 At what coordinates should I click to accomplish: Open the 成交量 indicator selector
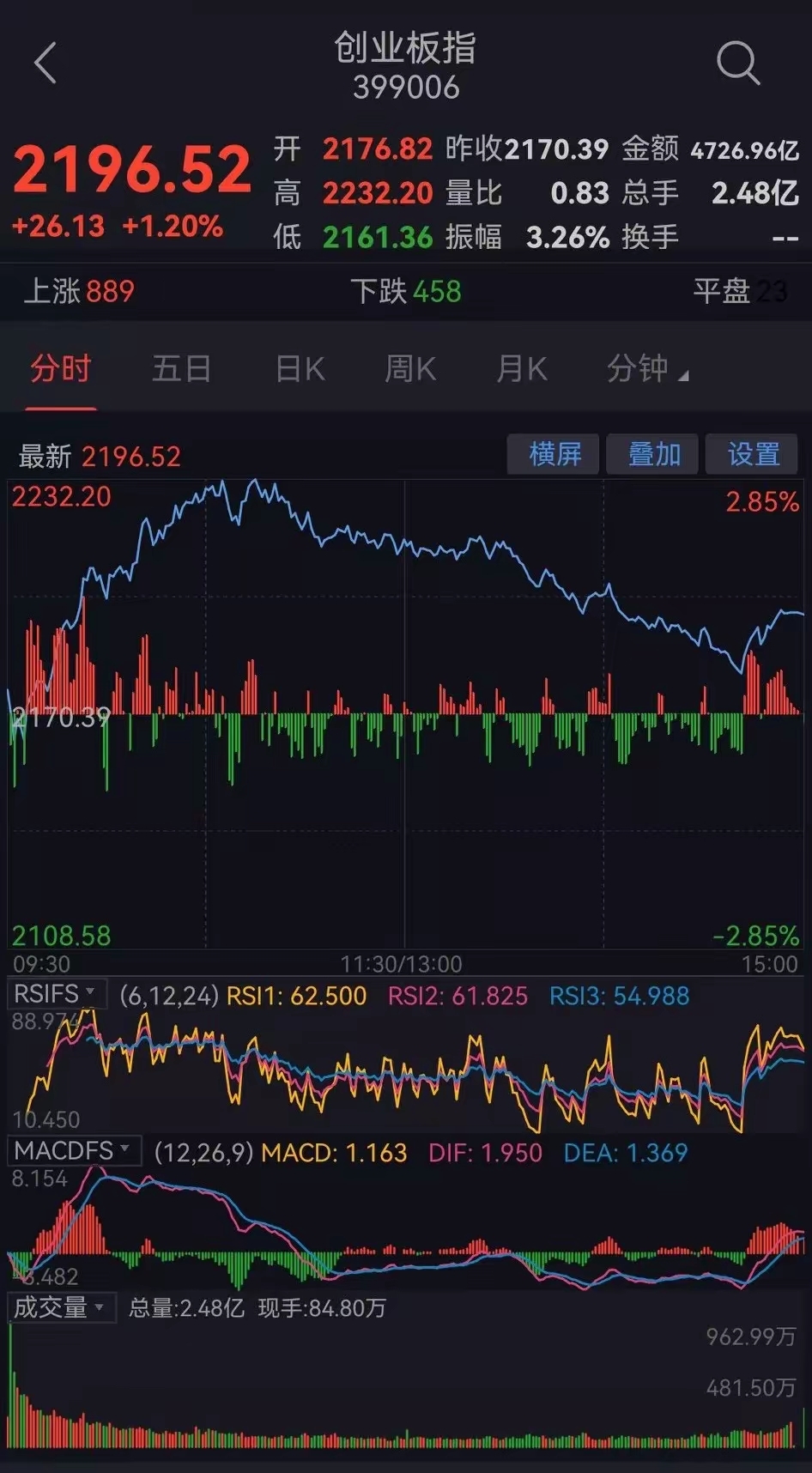[62, 1307]
